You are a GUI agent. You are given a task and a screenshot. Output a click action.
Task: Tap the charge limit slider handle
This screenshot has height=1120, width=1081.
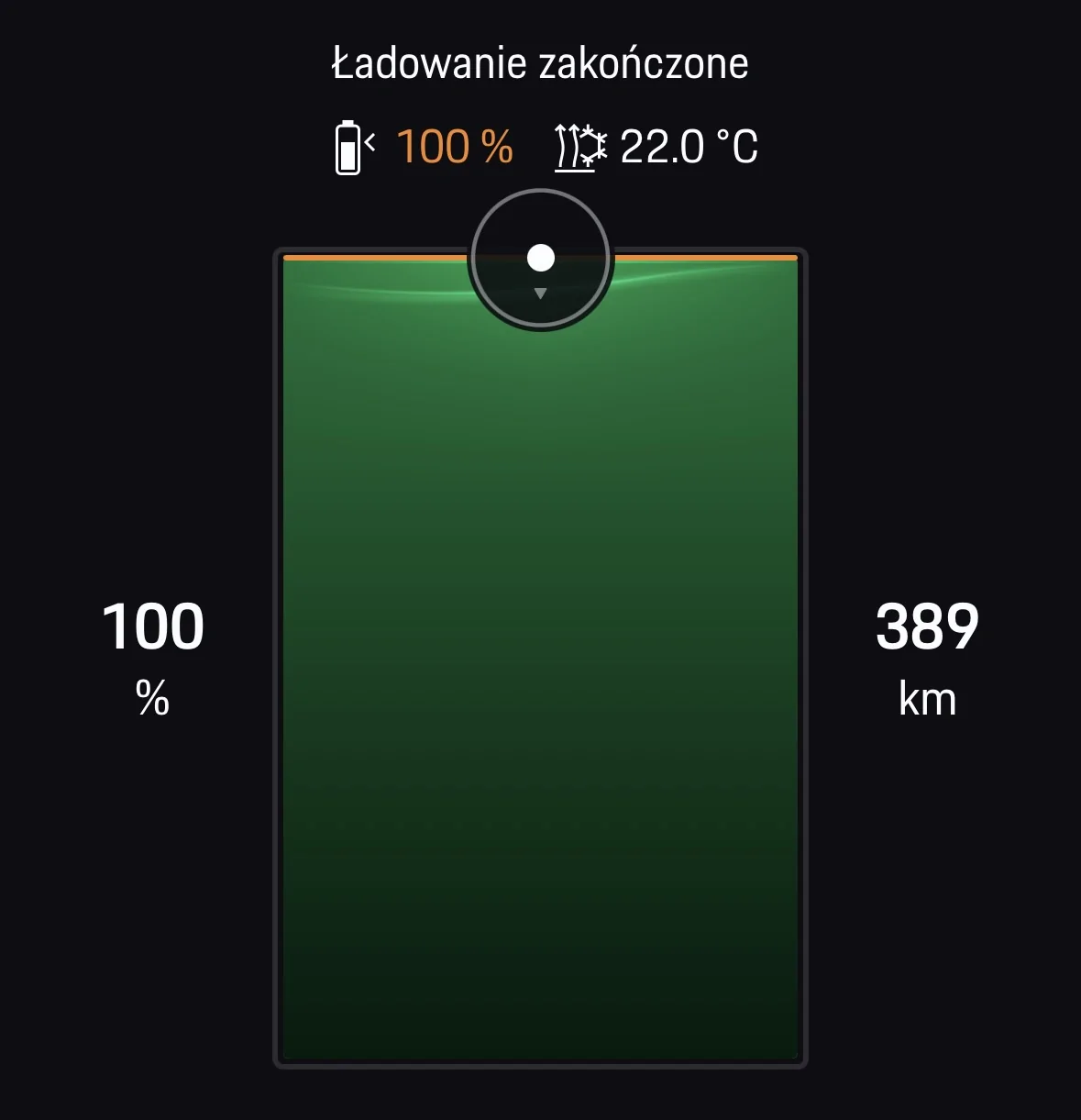click(x=540, y=260)
